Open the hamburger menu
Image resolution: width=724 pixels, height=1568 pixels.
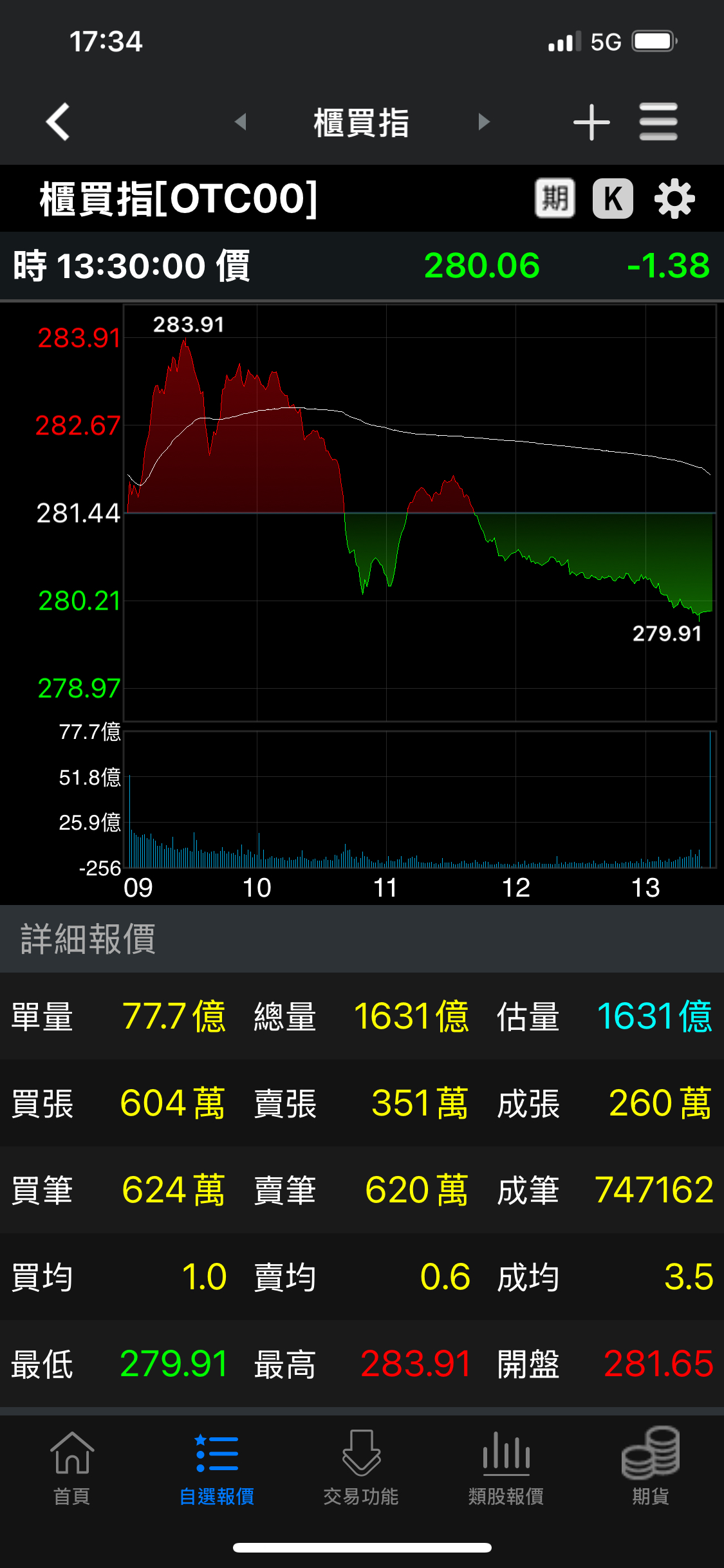tap(658, 122)
